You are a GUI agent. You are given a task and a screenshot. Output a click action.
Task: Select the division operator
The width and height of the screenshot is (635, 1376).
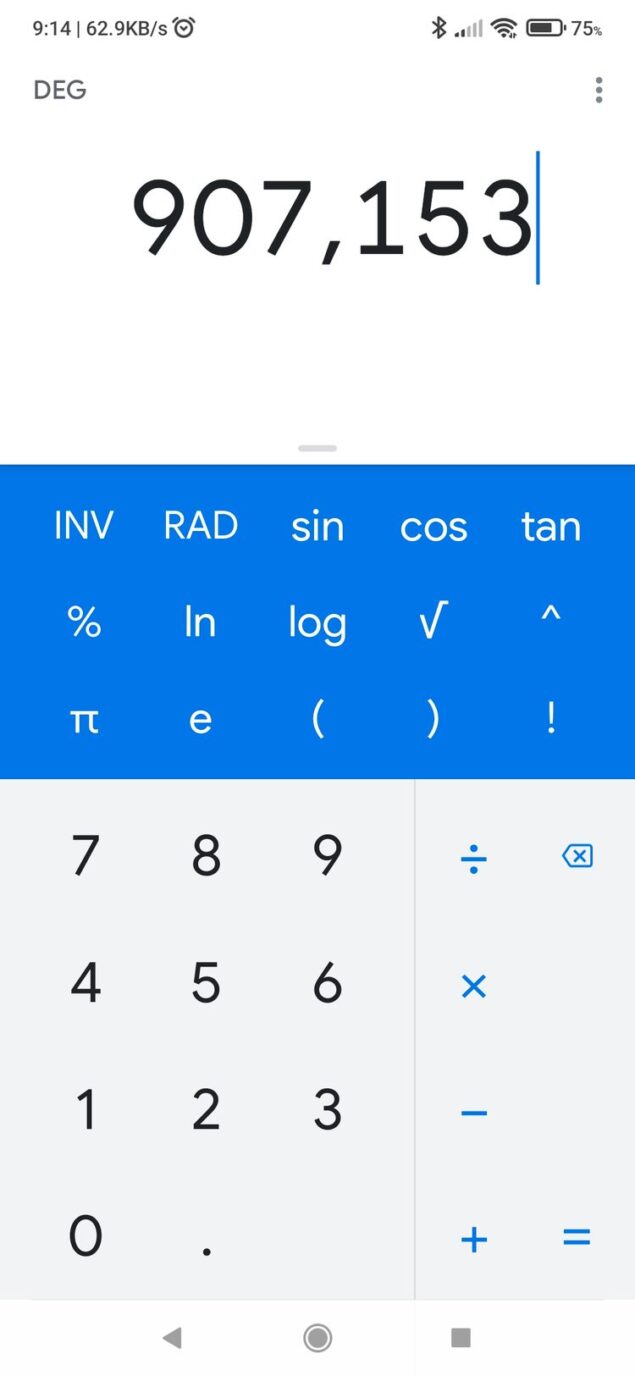coord(473,858)
